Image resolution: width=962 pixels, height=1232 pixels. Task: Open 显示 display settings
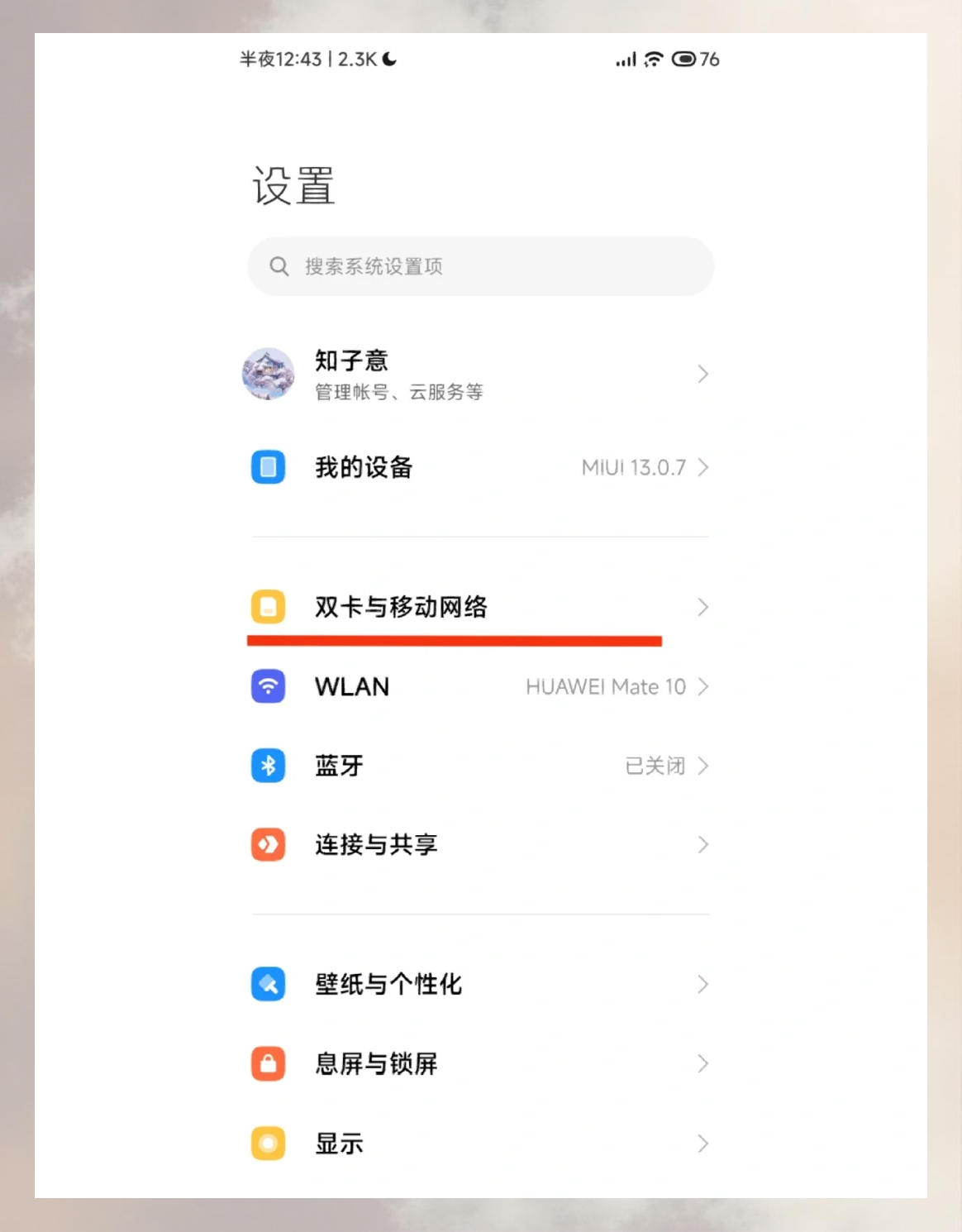[x=479, y=1144]
